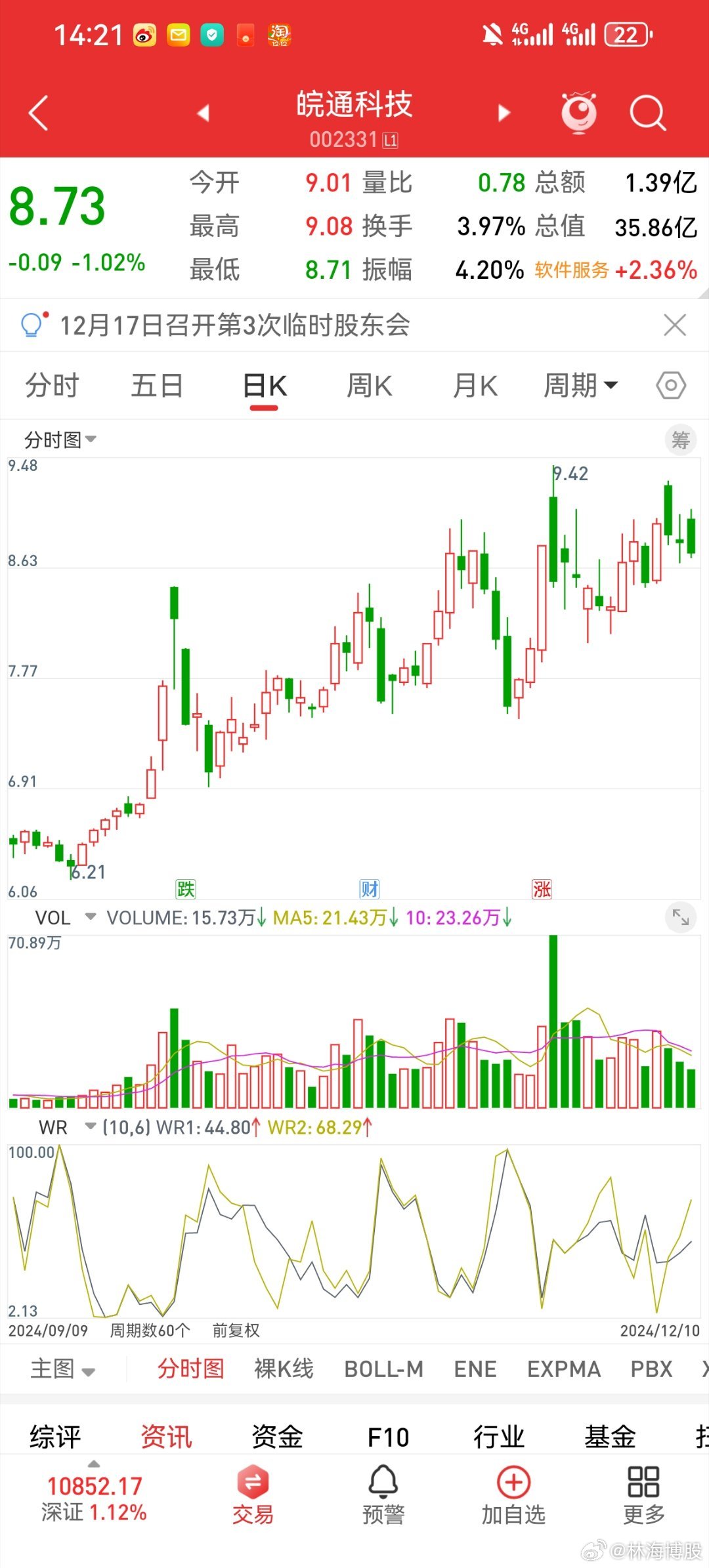Expand the 周期 period dropdown
The image size is (709, 1568).
pyautogui.click(x=580, y=386)
